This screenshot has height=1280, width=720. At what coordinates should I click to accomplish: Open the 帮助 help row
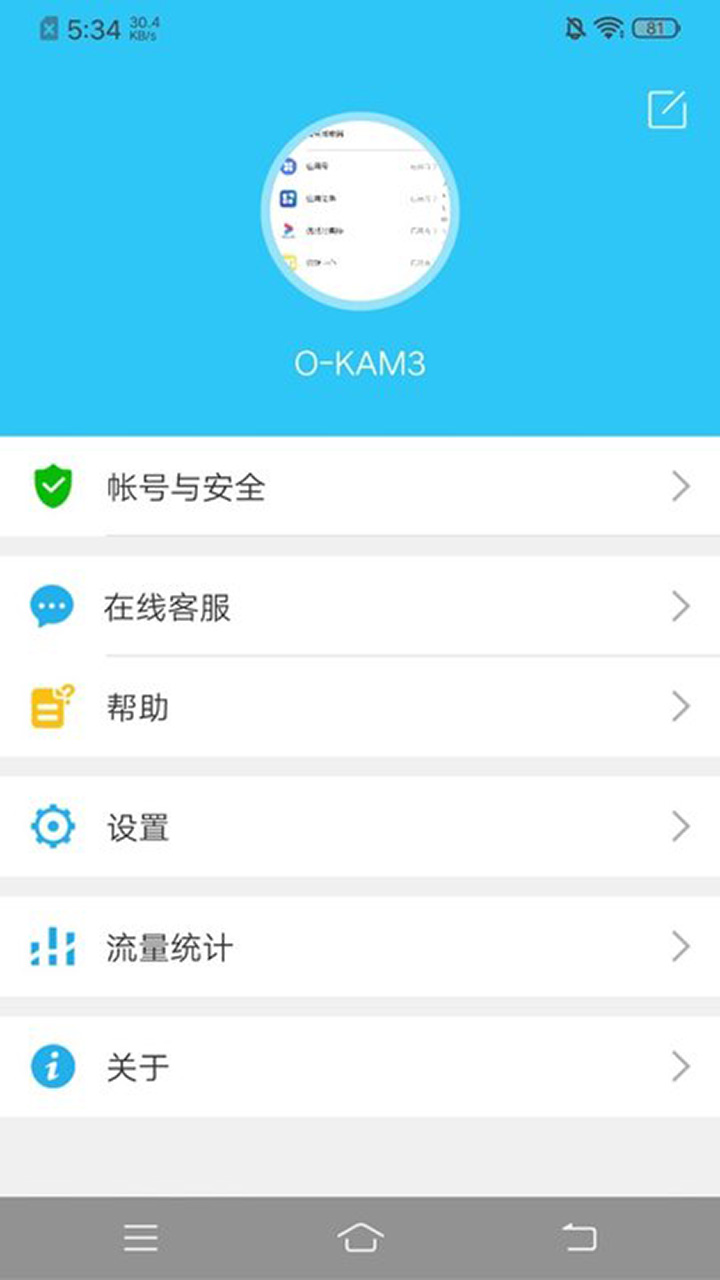pyautogui.click(x=360, y=707)
